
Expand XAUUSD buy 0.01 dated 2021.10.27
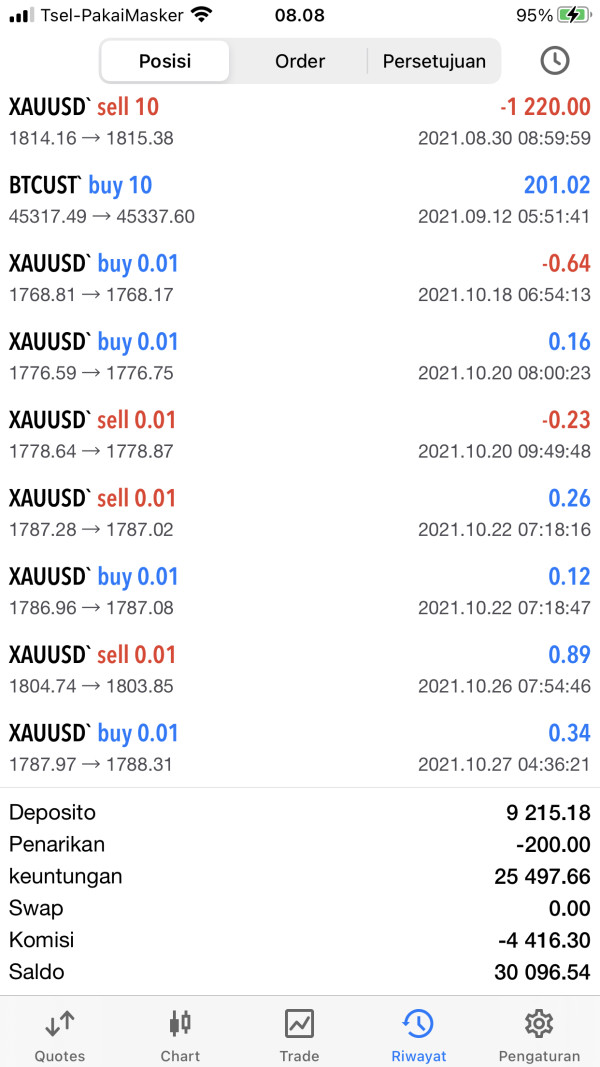pos(300,748)
